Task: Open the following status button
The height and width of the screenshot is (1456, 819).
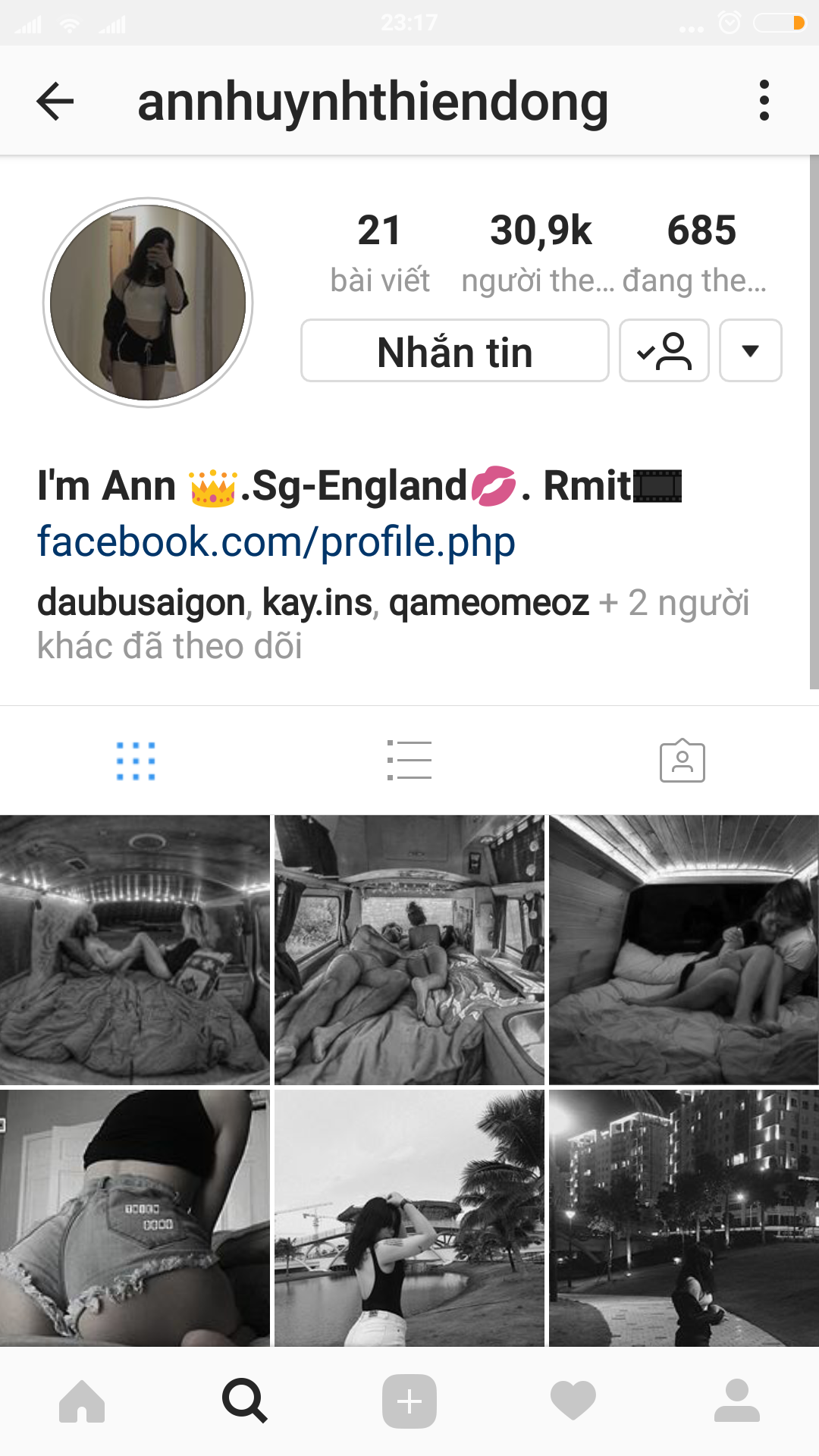Action: click(664, 351)
